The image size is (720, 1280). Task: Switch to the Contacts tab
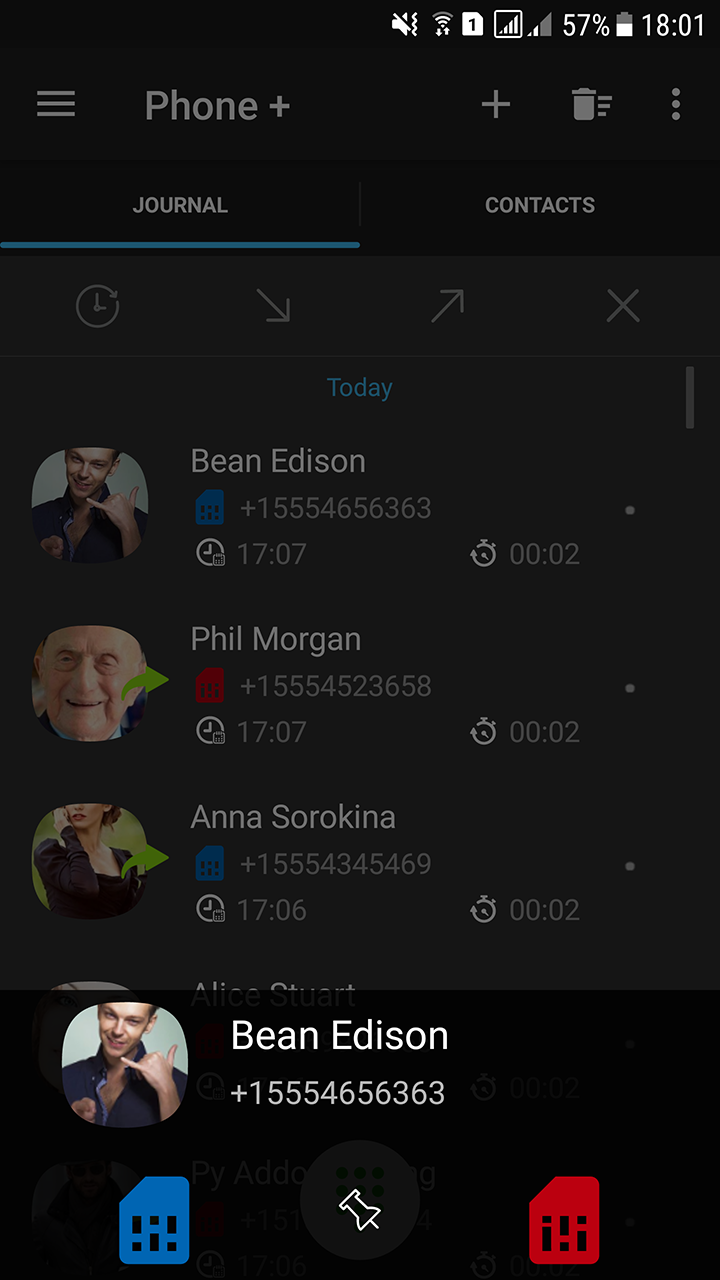click(540, 205)
